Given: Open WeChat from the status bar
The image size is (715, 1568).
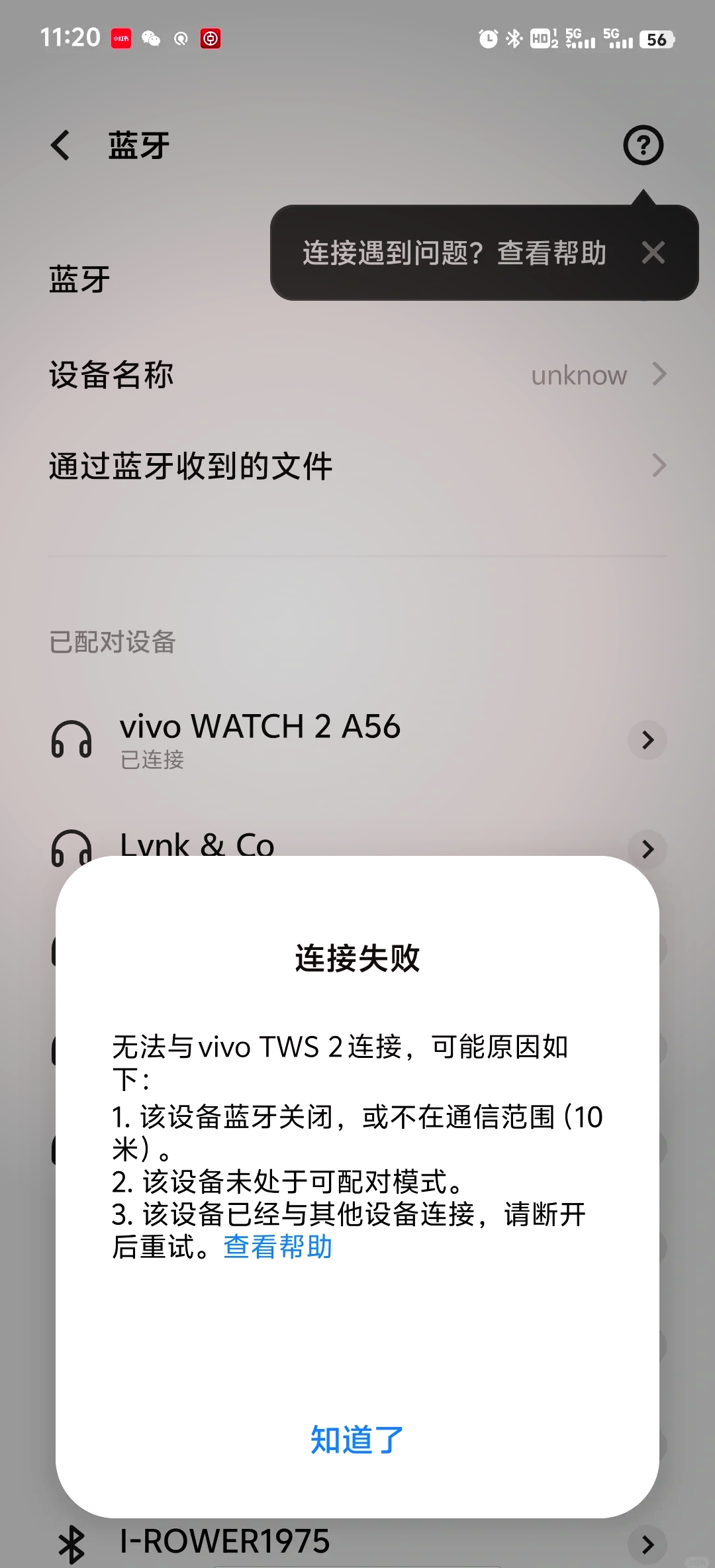Looking at the screenshot, I should click(151, 39).
